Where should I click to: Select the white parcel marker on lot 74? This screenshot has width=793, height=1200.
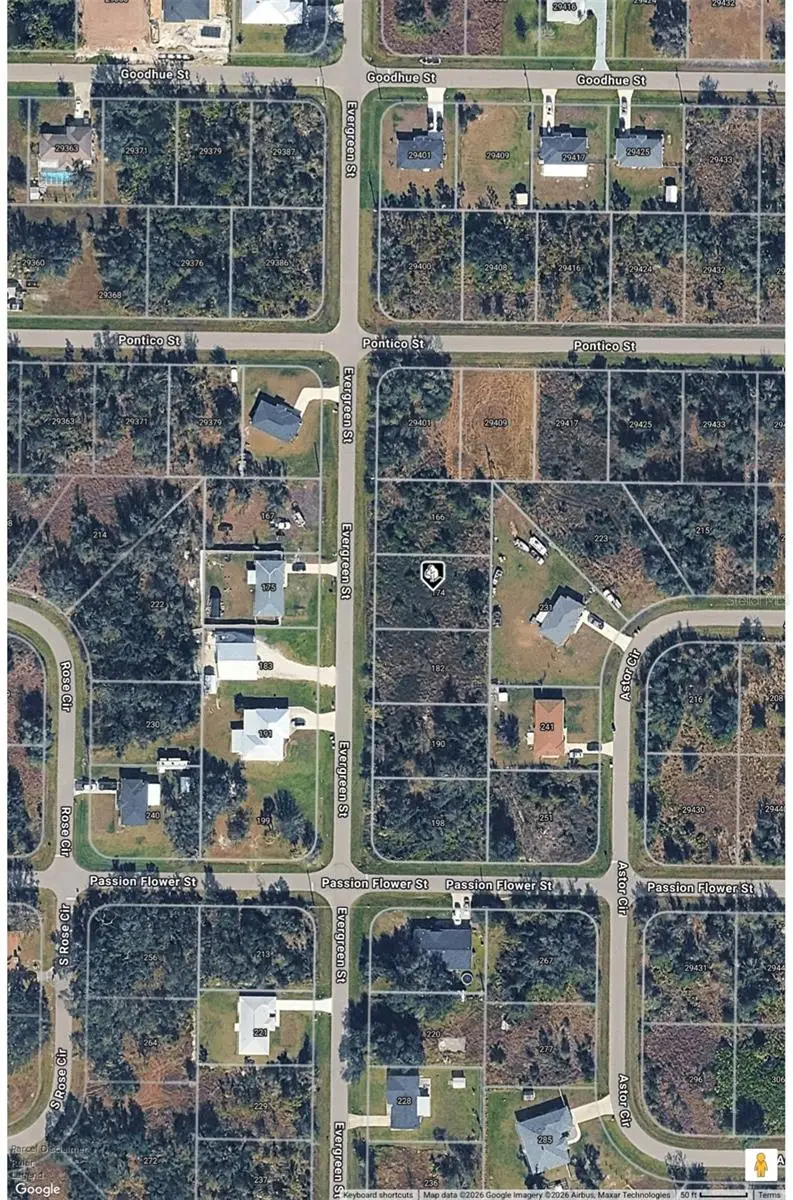430,572
